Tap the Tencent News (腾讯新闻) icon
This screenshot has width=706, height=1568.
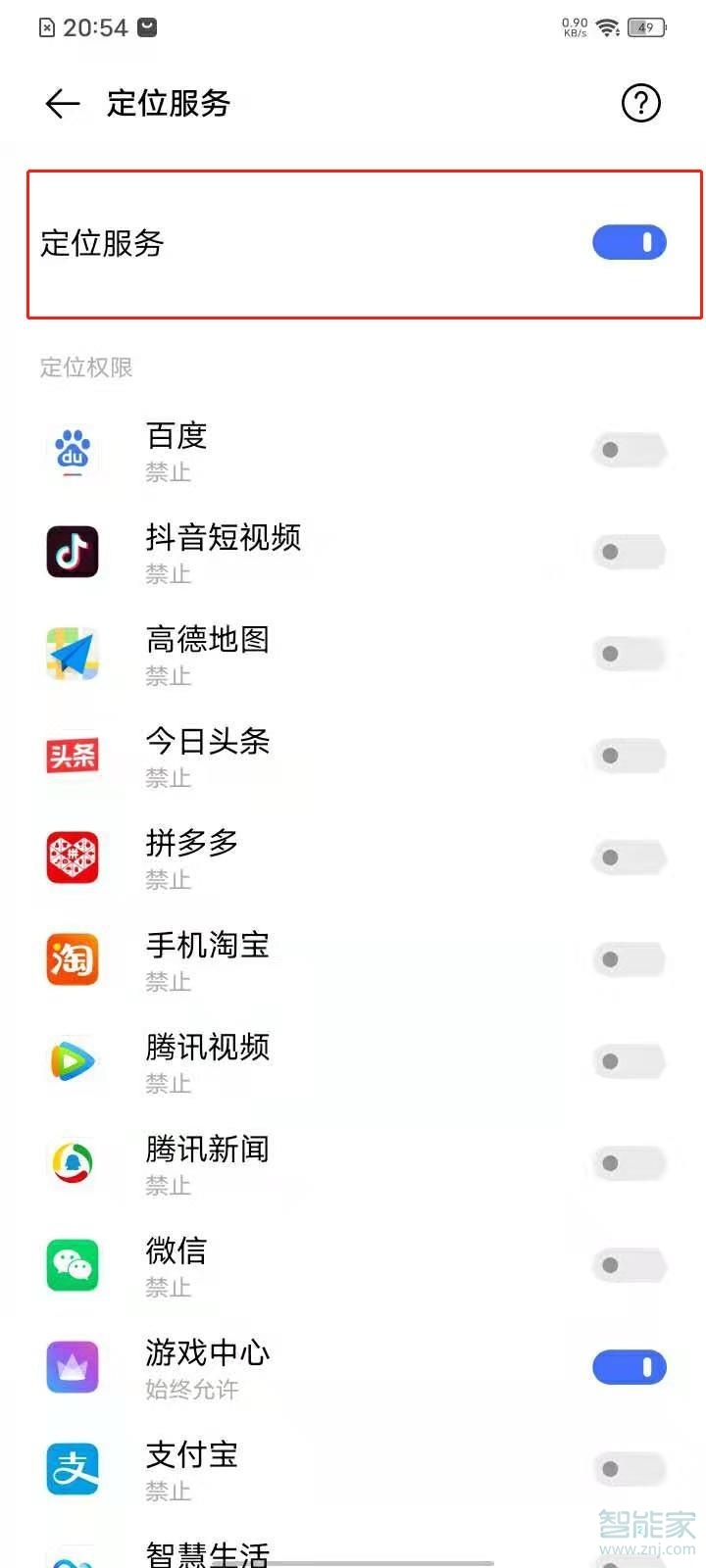72,1163
